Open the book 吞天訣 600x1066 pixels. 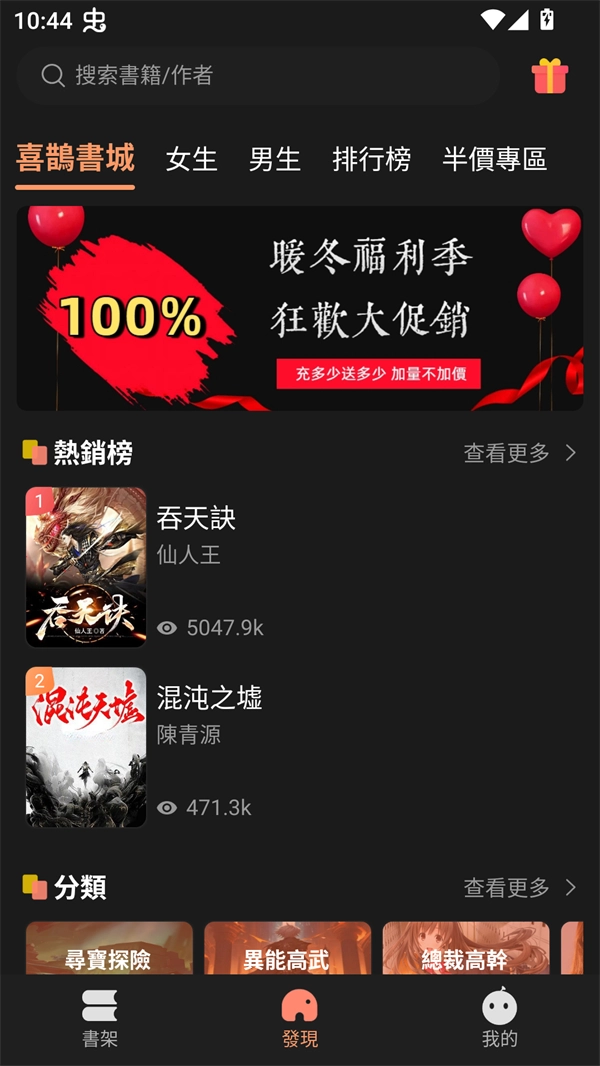[x=196, y=518]
